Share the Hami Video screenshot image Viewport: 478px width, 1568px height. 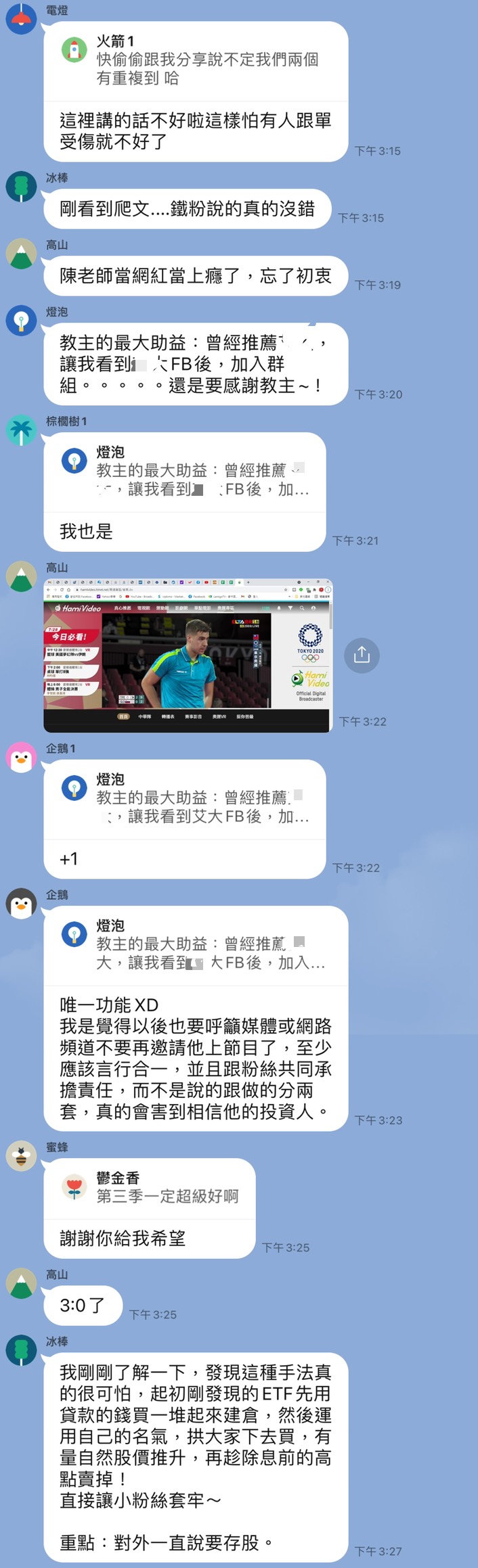click(x=362, y=655)
